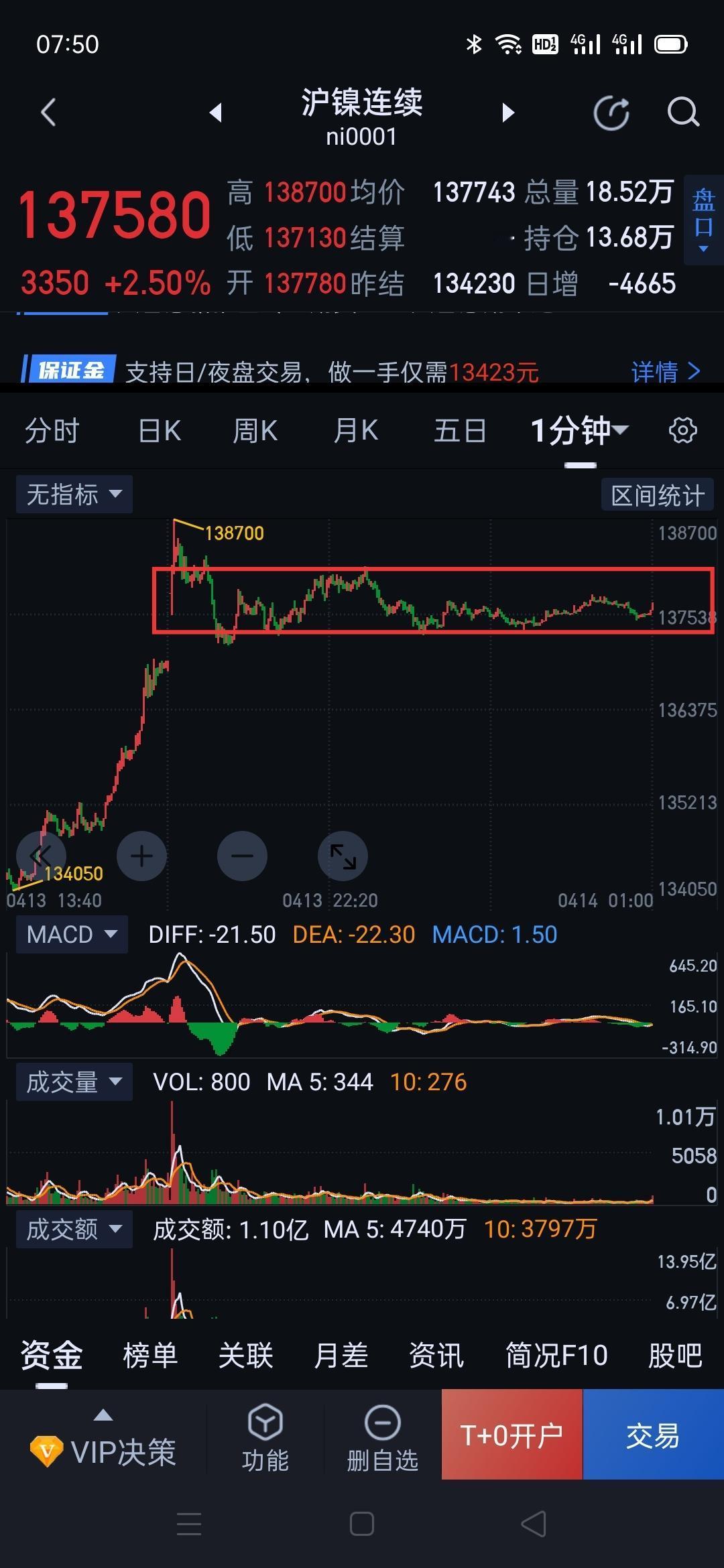The width and height of the screenshot is (724, 1568).
Task: Switch to next contract via right triangle arrow
Action: (507, 113)
